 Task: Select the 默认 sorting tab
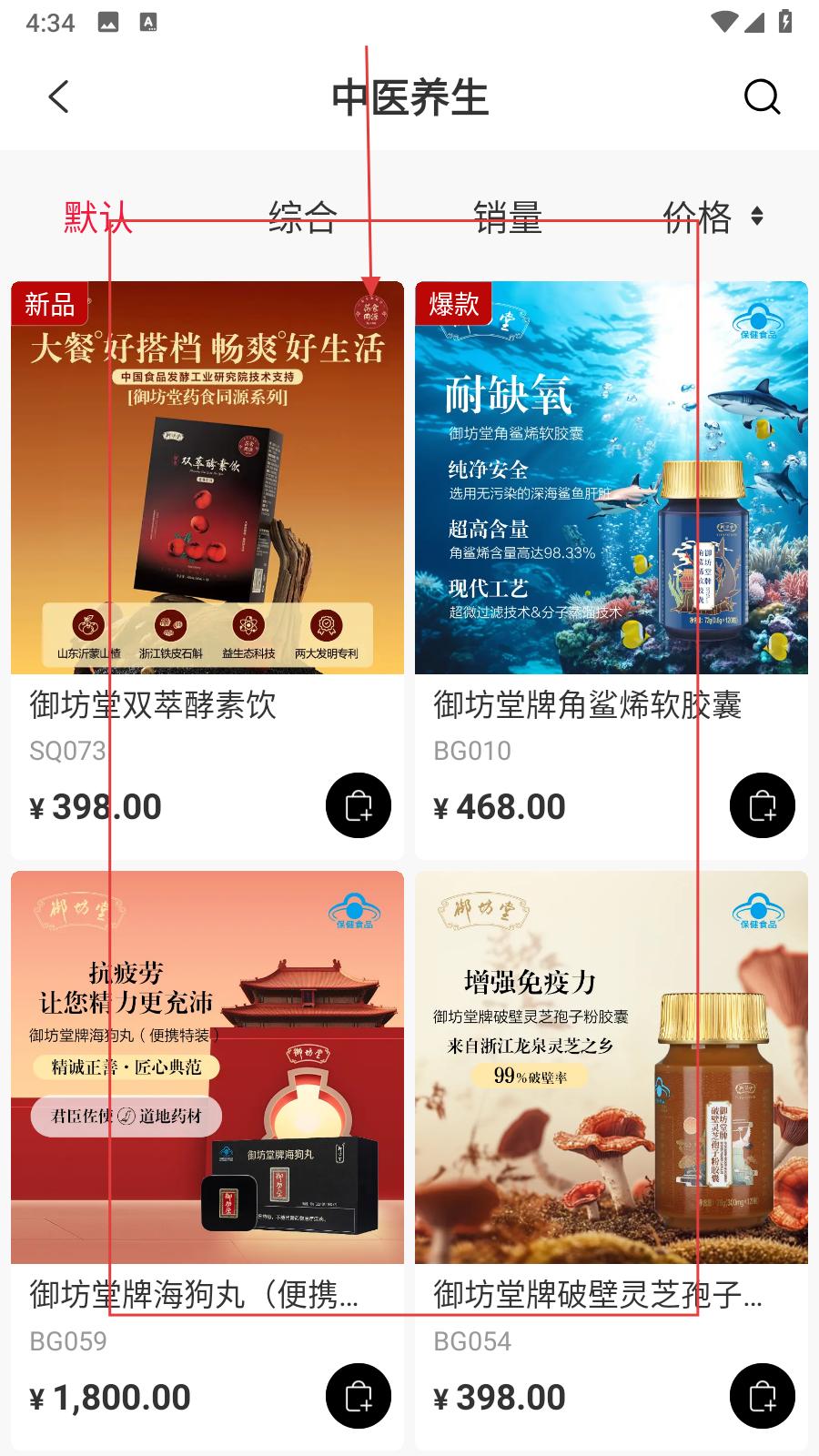coord(97,217)
